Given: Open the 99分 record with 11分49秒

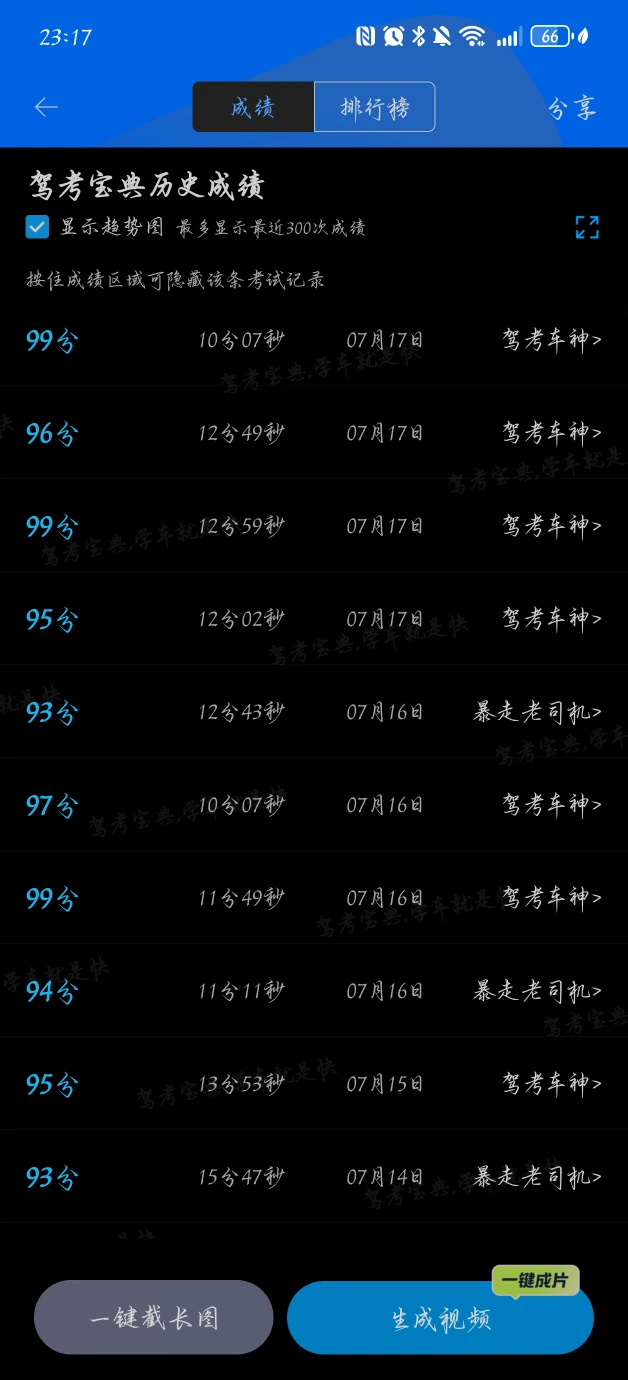Looking at the screenshot, I should [314, 898].
